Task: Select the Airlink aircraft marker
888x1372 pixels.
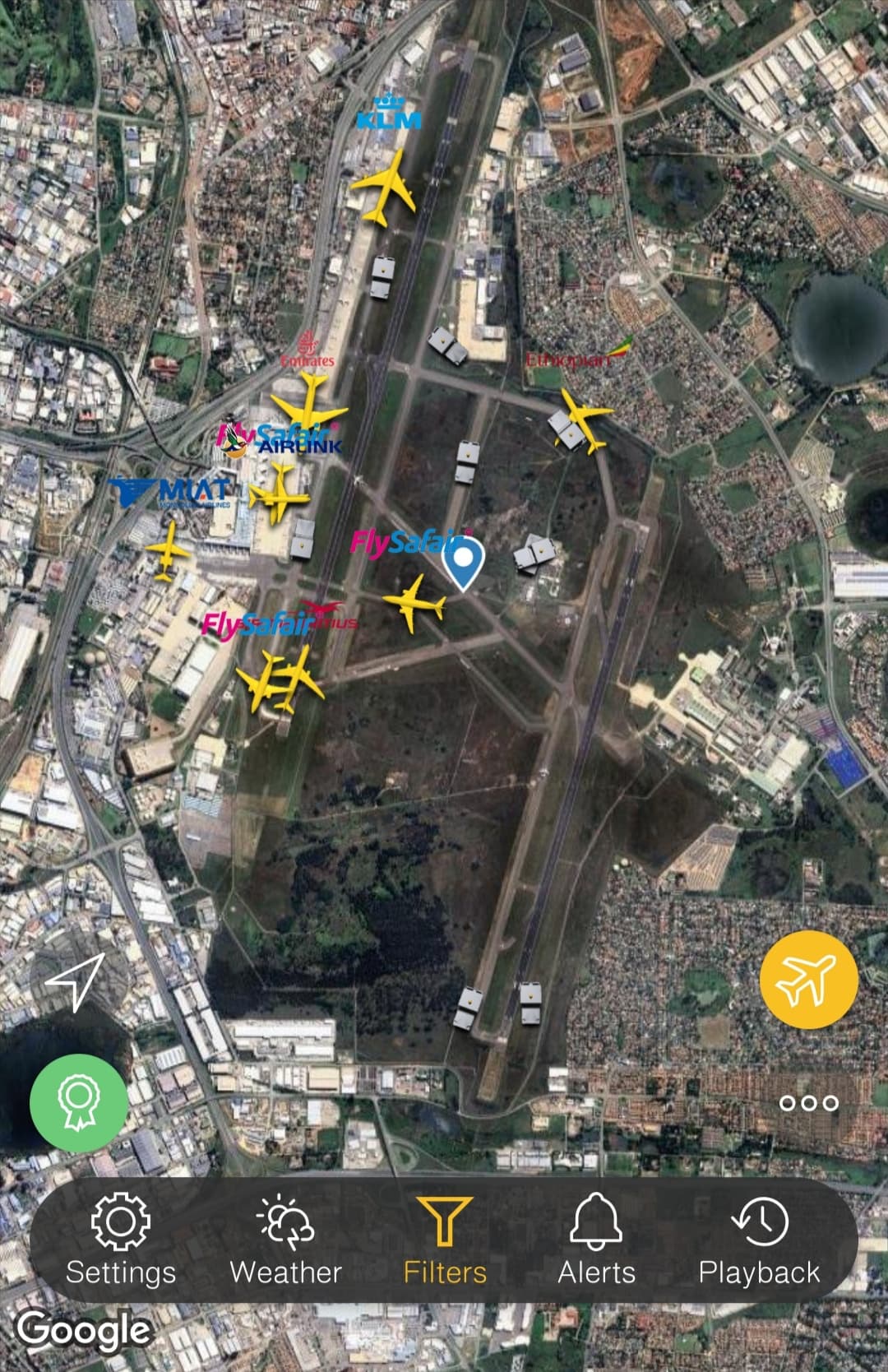Action: point(280,495)
